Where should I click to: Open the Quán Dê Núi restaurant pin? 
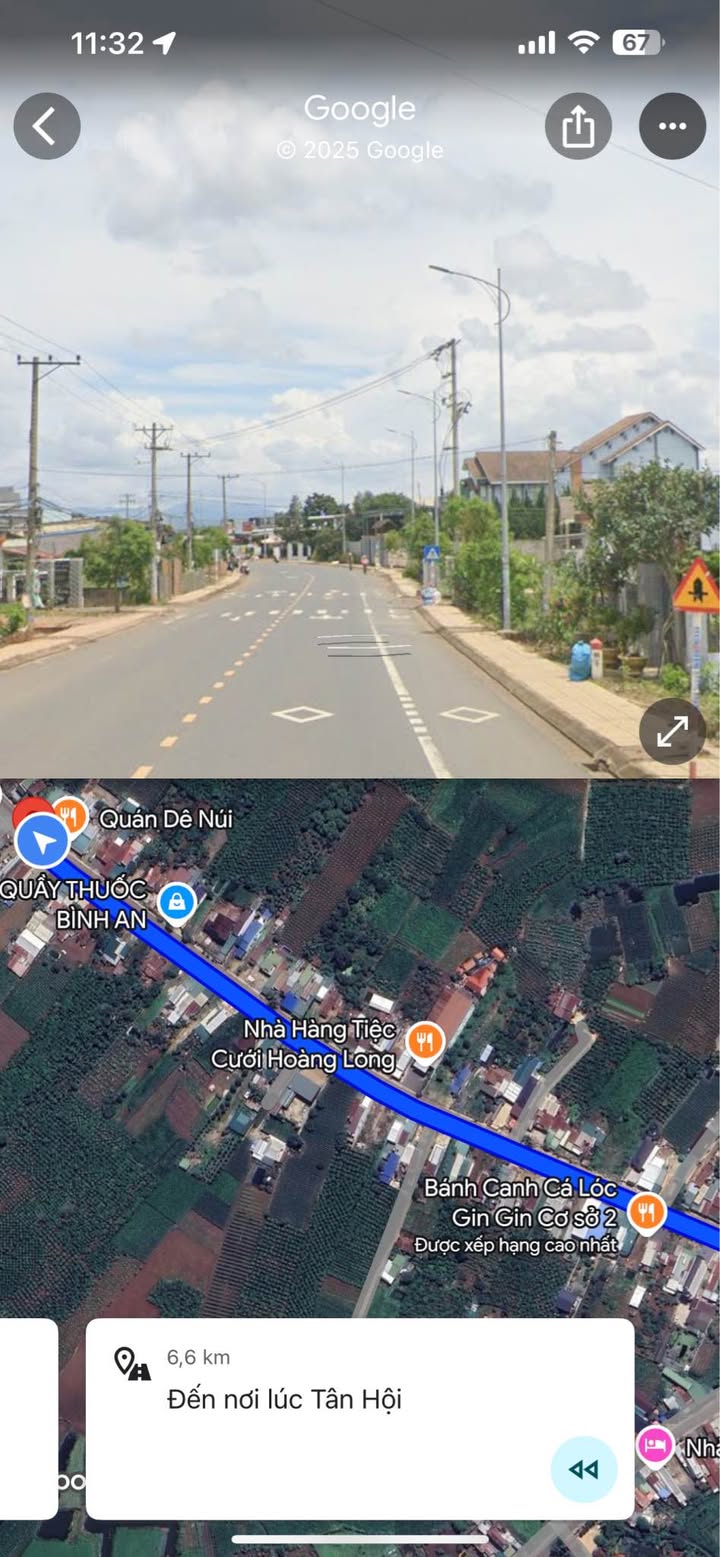coord(70,816)
